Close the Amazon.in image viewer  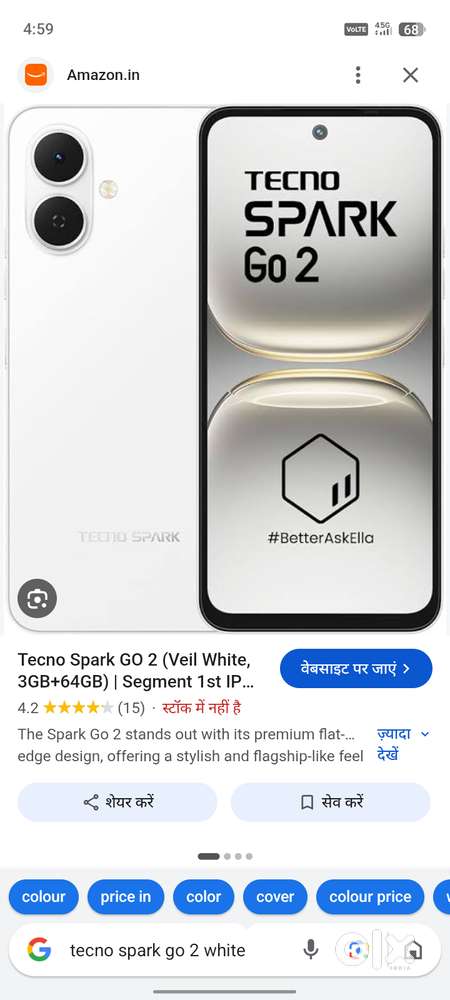coord(410,75)
